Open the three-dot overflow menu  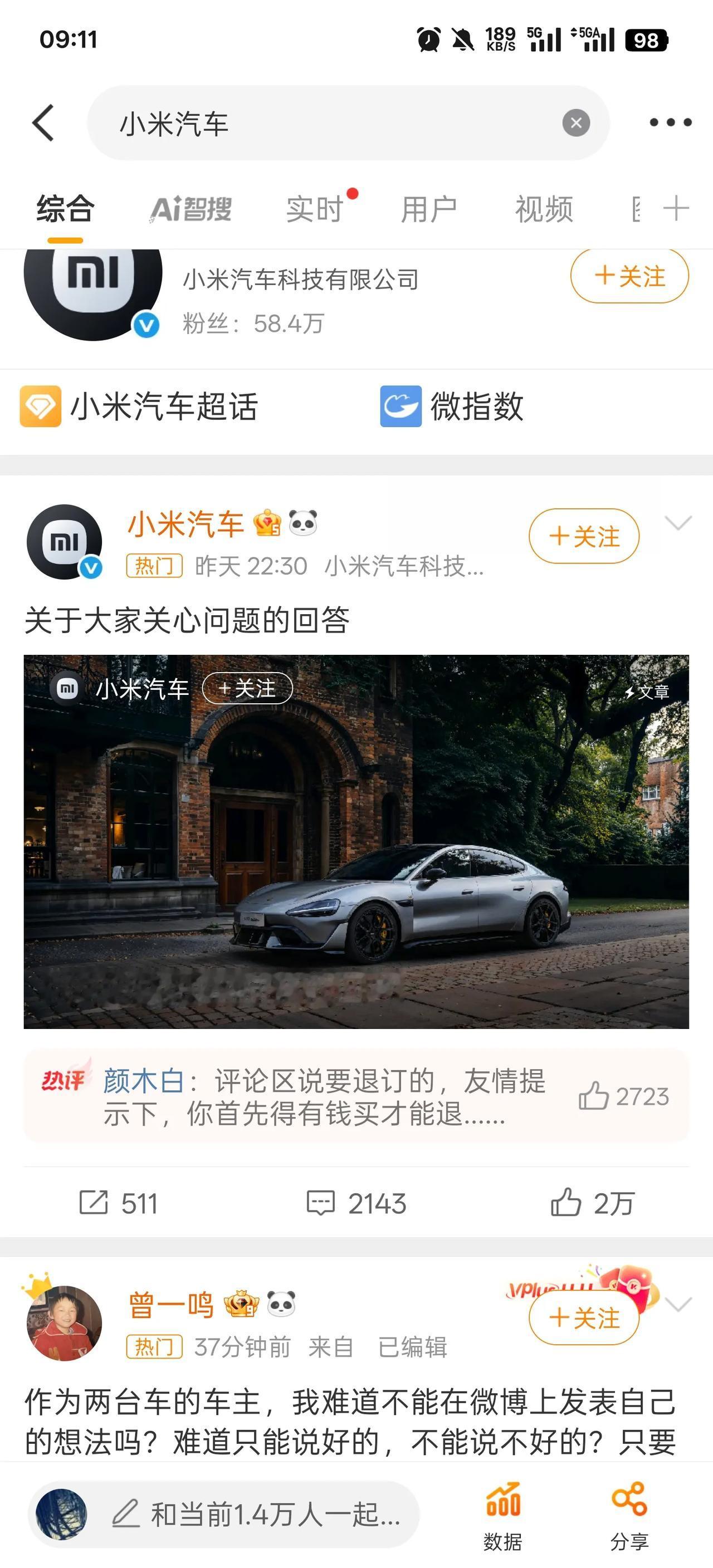[x=670, y=123]
